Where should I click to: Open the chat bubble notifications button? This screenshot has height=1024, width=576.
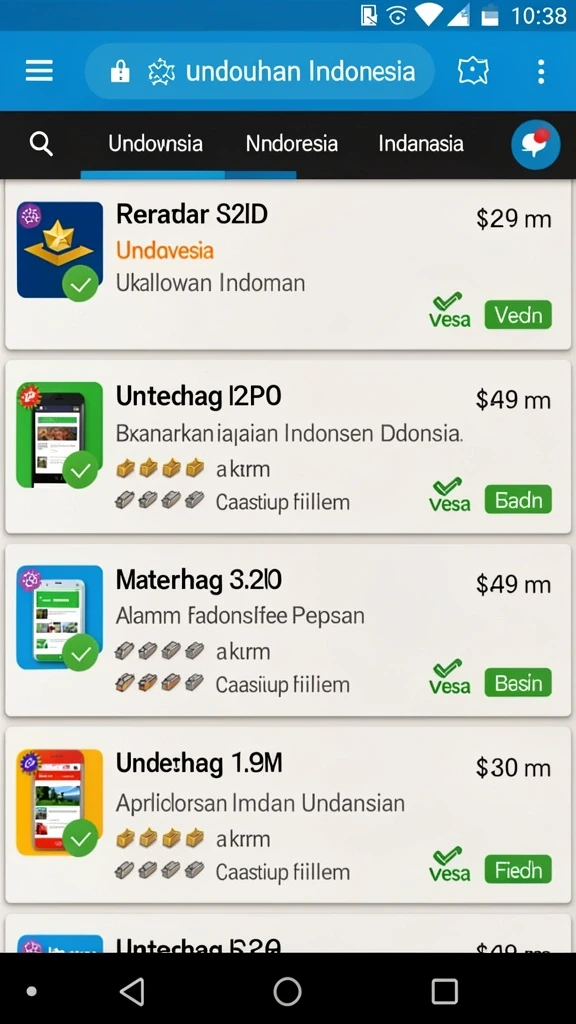pos(536,144)
